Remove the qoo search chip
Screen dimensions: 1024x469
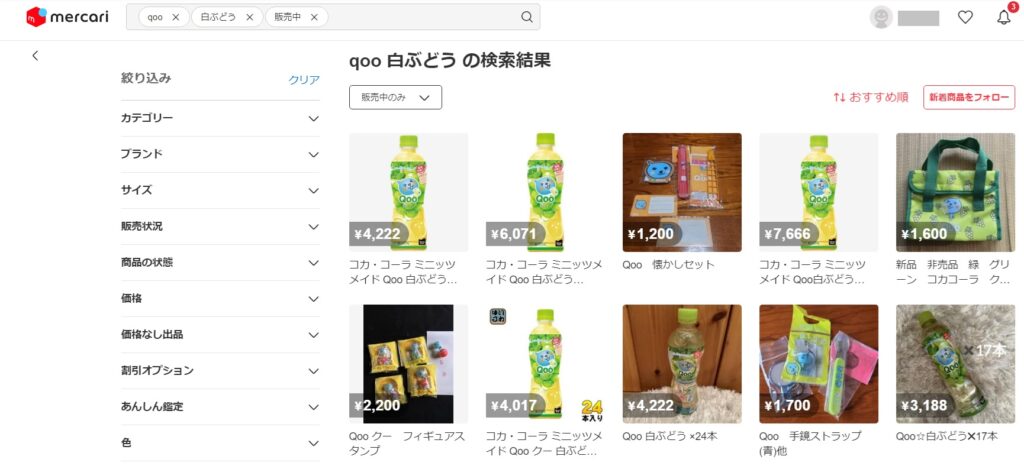(x=176, y=17)
